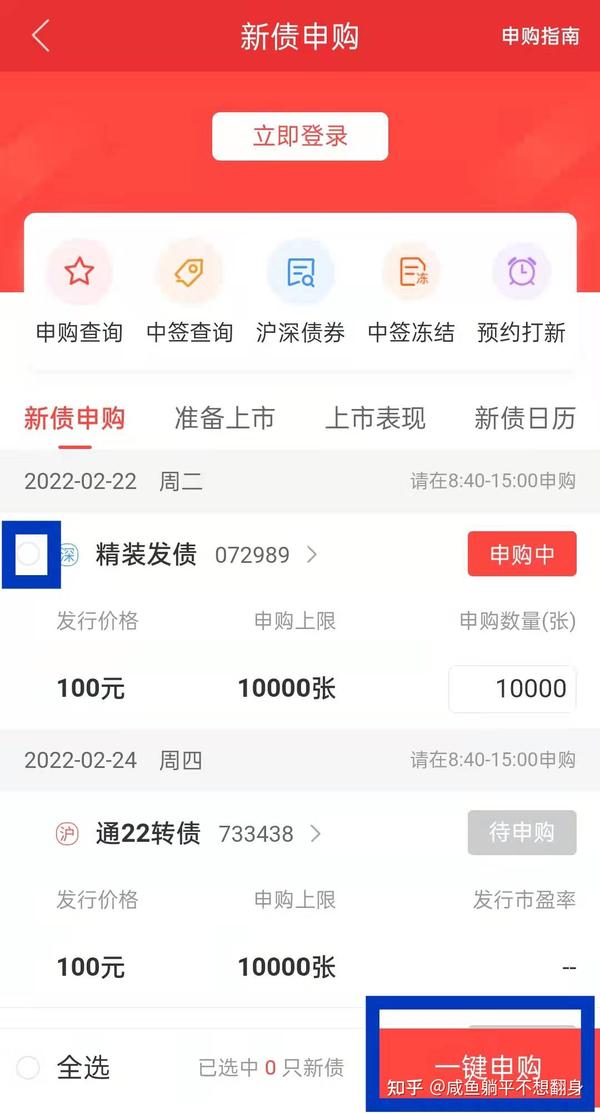Edit the 申购数量 field showing 10000
Screen dimensions: 600x1113
coord(512,689)
